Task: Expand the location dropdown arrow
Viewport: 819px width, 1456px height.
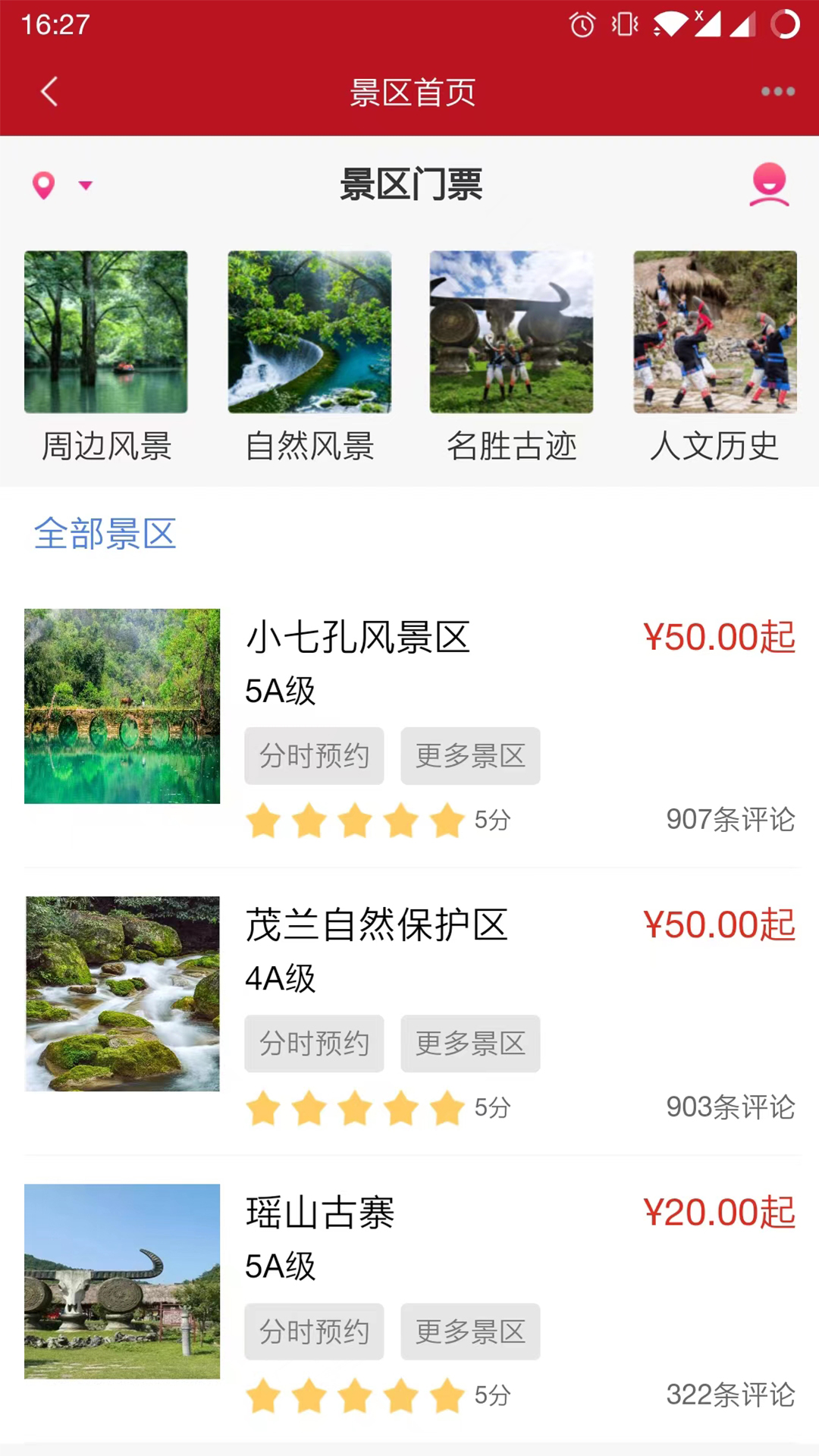Action: [x=84, y=186]
